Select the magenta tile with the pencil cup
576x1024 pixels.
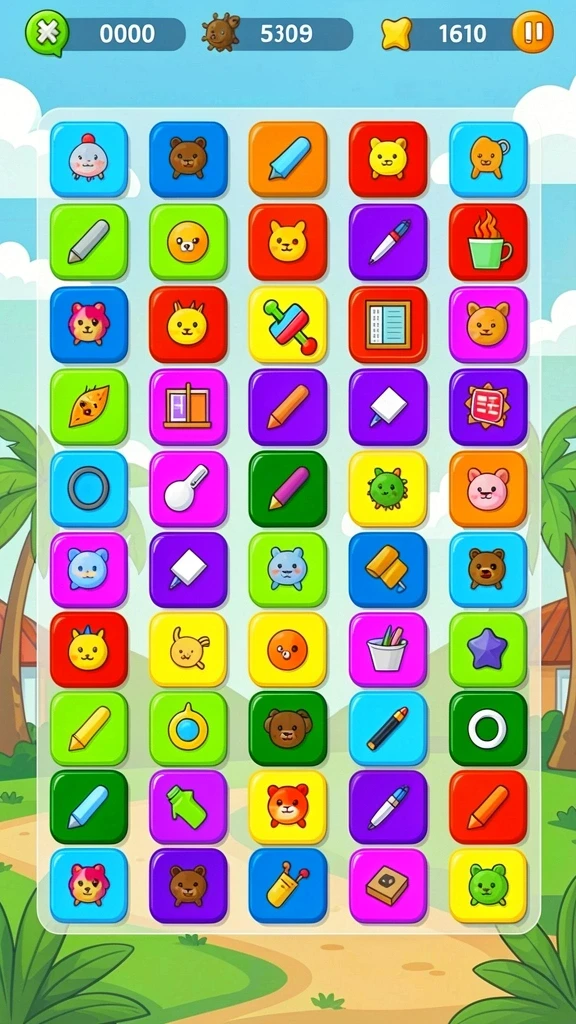tap(388, 650)
